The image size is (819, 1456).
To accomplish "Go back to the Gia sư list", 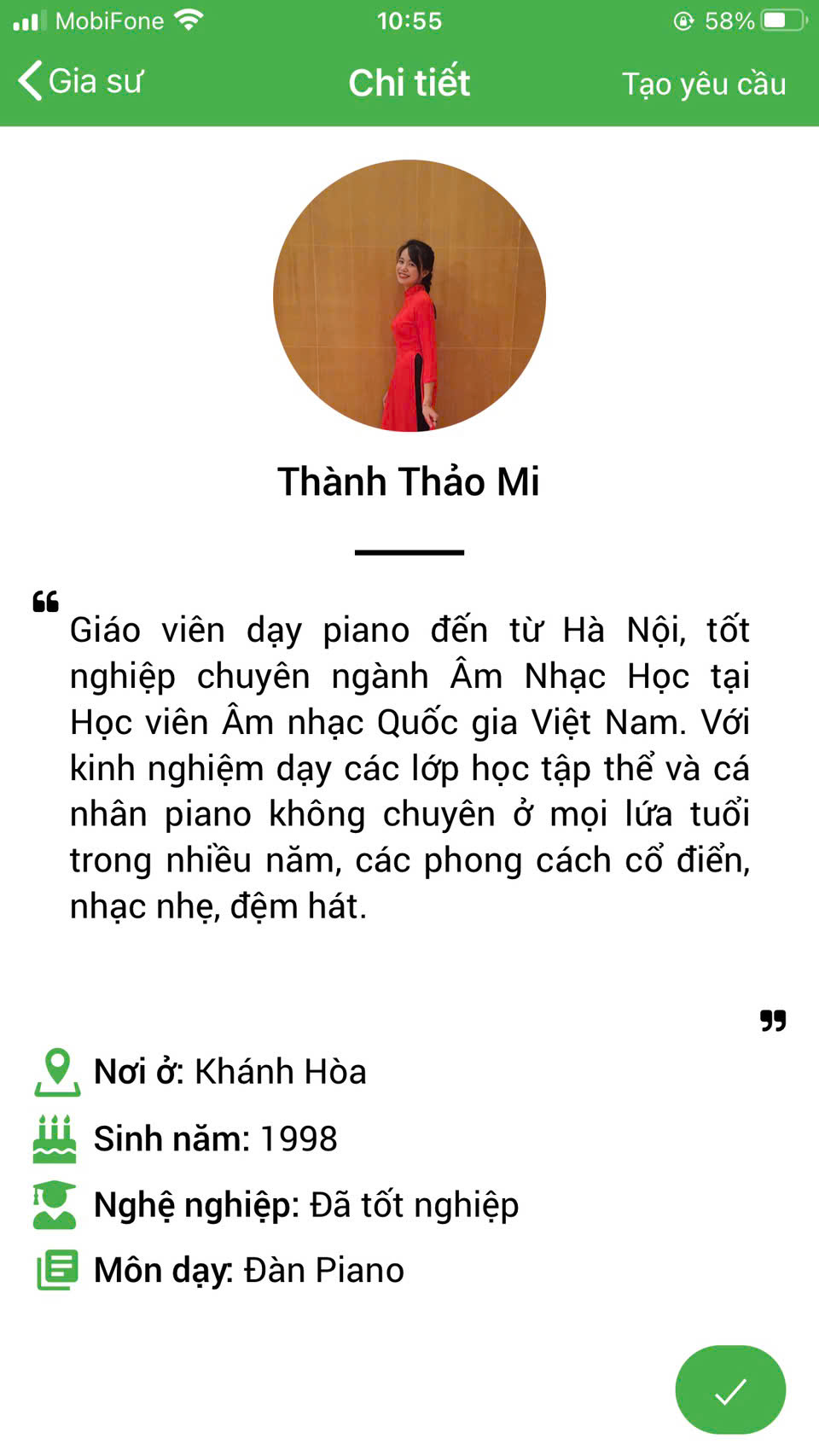I will [x=79, y=82].
